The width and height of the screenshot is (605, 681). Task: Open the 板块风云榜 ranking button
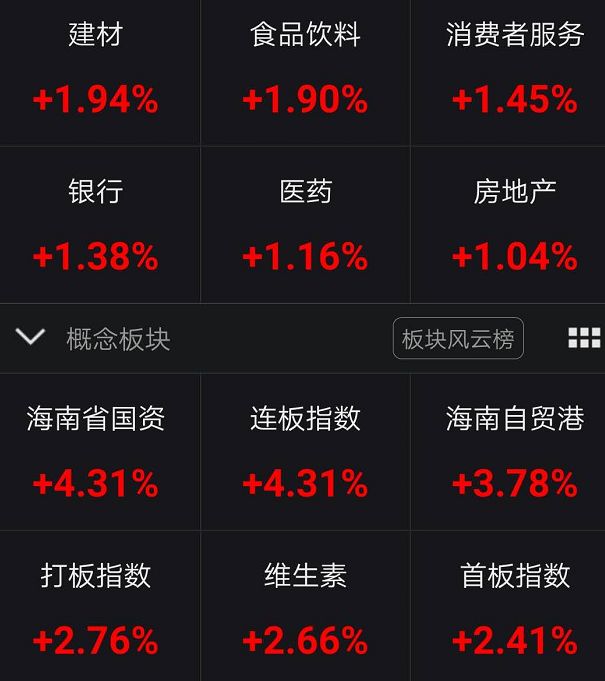[x=458, y=339]
